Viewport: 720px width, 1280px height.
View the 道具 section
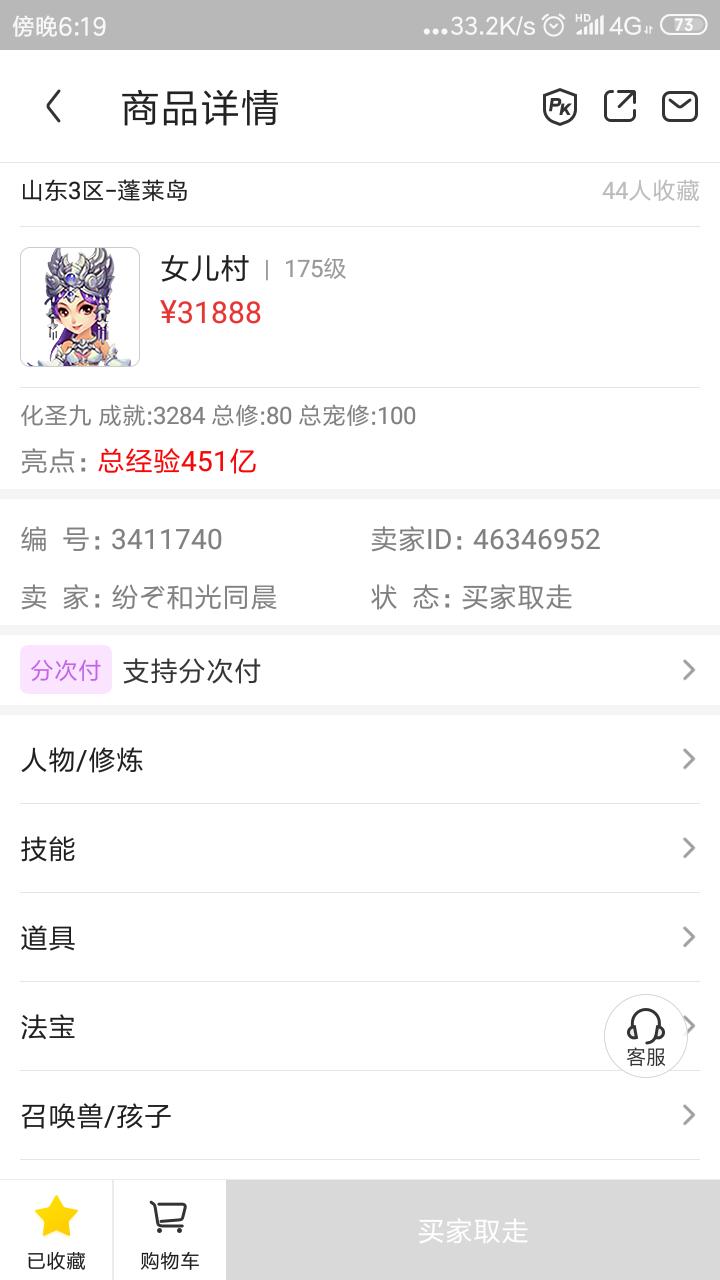click(360, 938)
